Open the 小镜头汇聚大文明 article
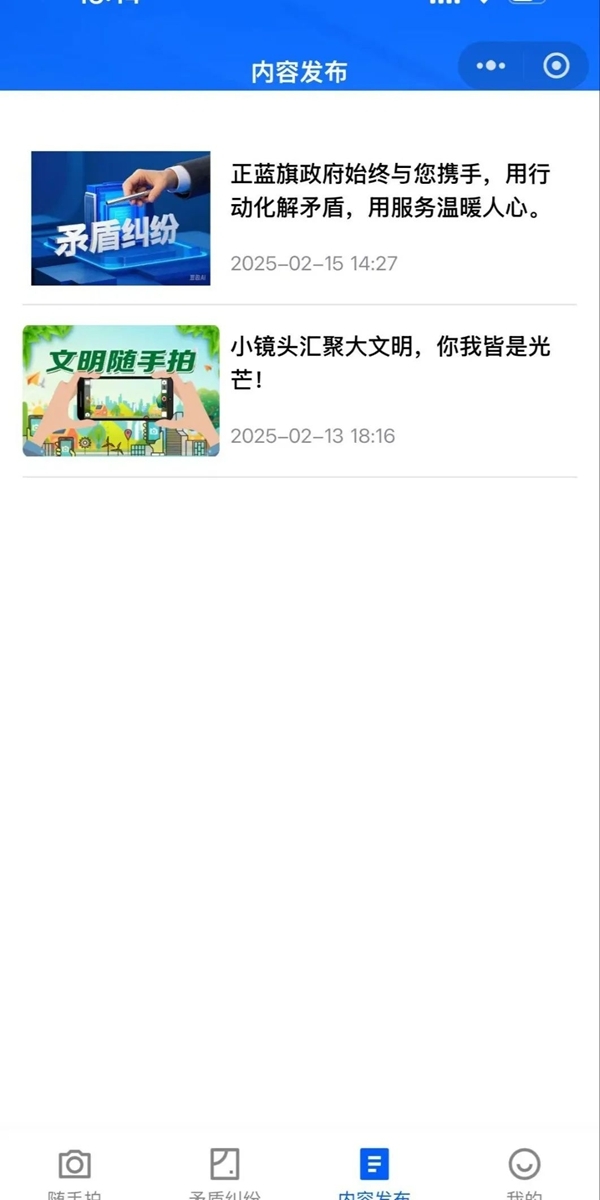The image size is (600, 1200). pyautogui.click(x=300, y=391)
